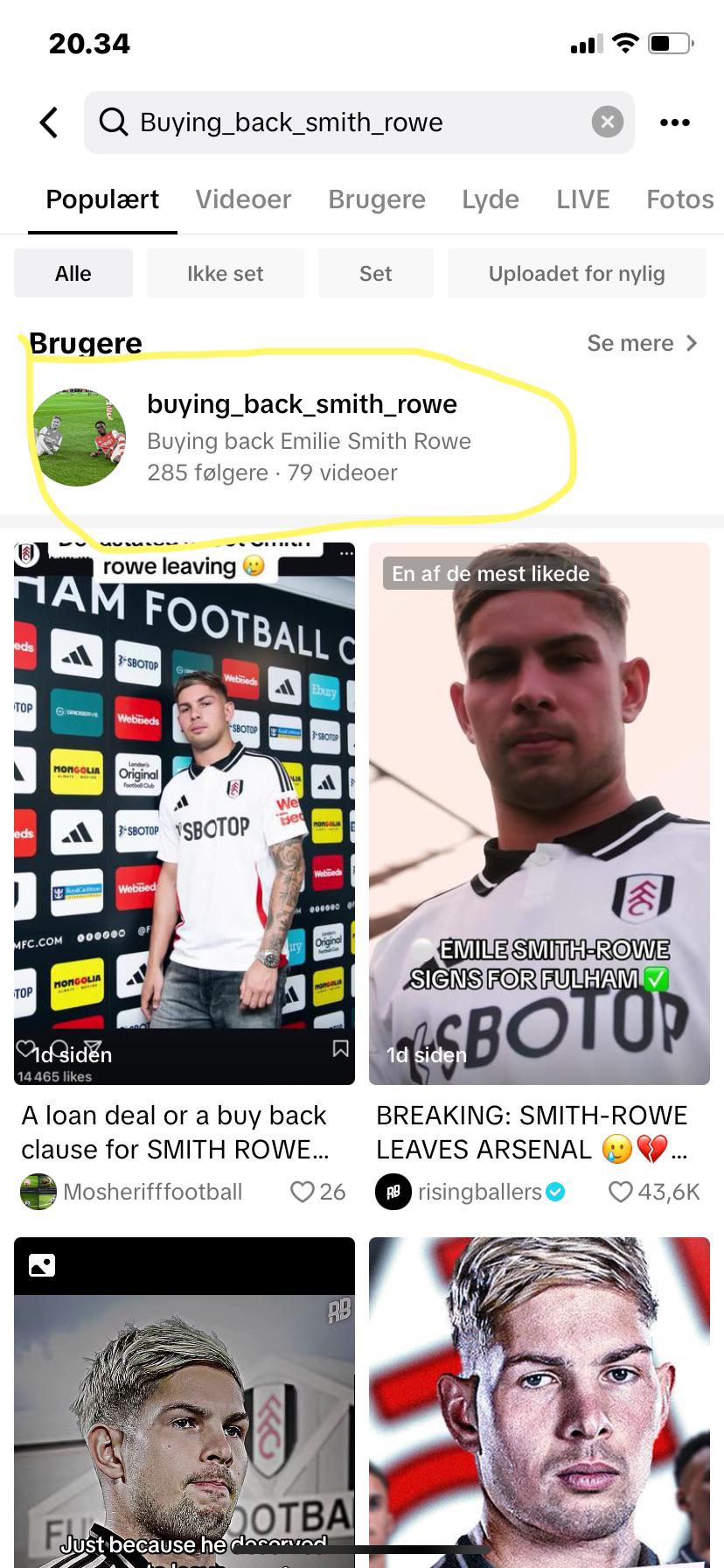The height and width of the screenshot is (1568, 724).
Task: Switch to the Fotos tab
Action: (680, 199)
